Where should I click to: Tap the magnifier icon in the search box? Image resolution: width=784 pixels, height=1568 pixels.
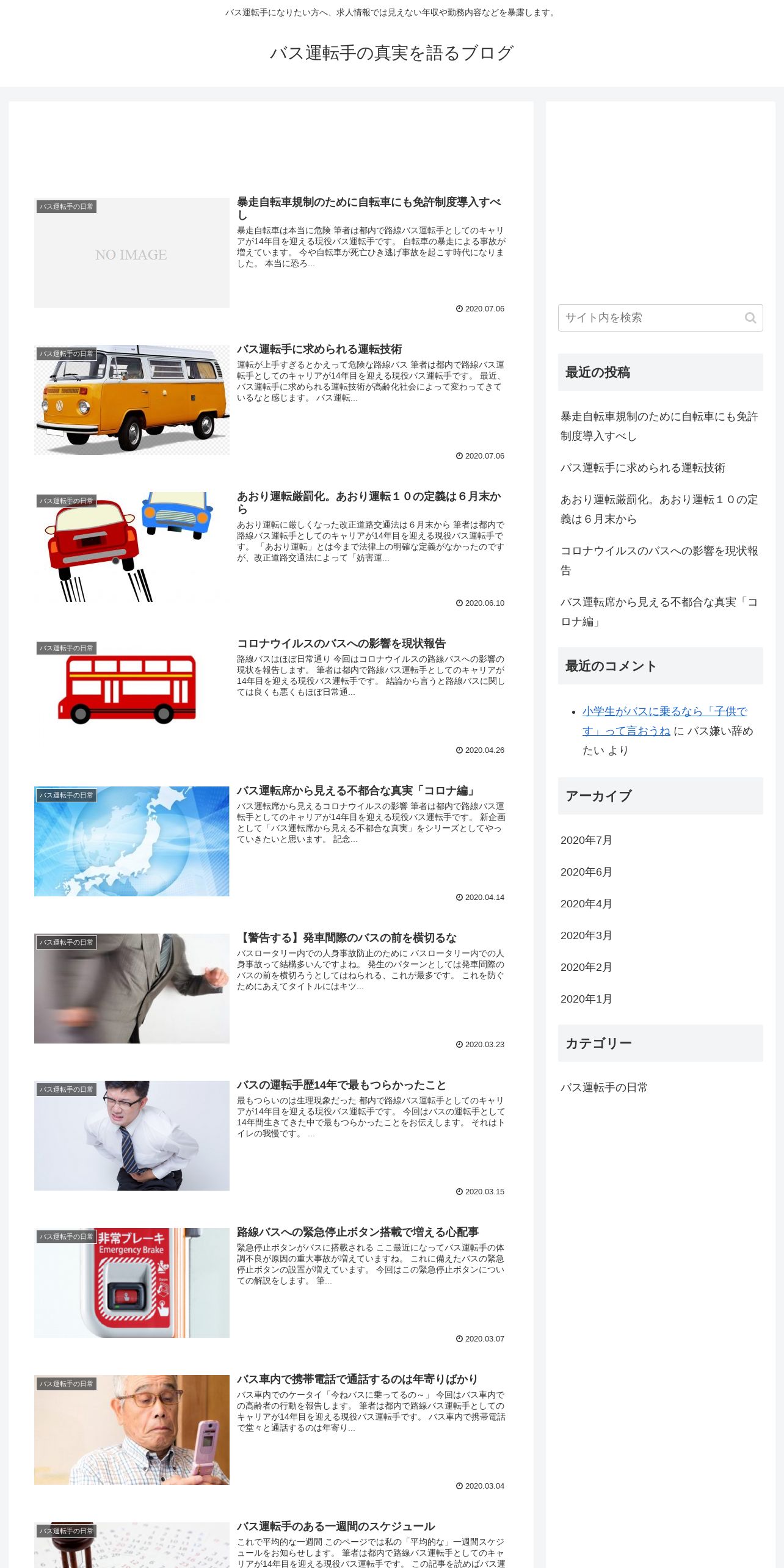(x=750, y=318)
